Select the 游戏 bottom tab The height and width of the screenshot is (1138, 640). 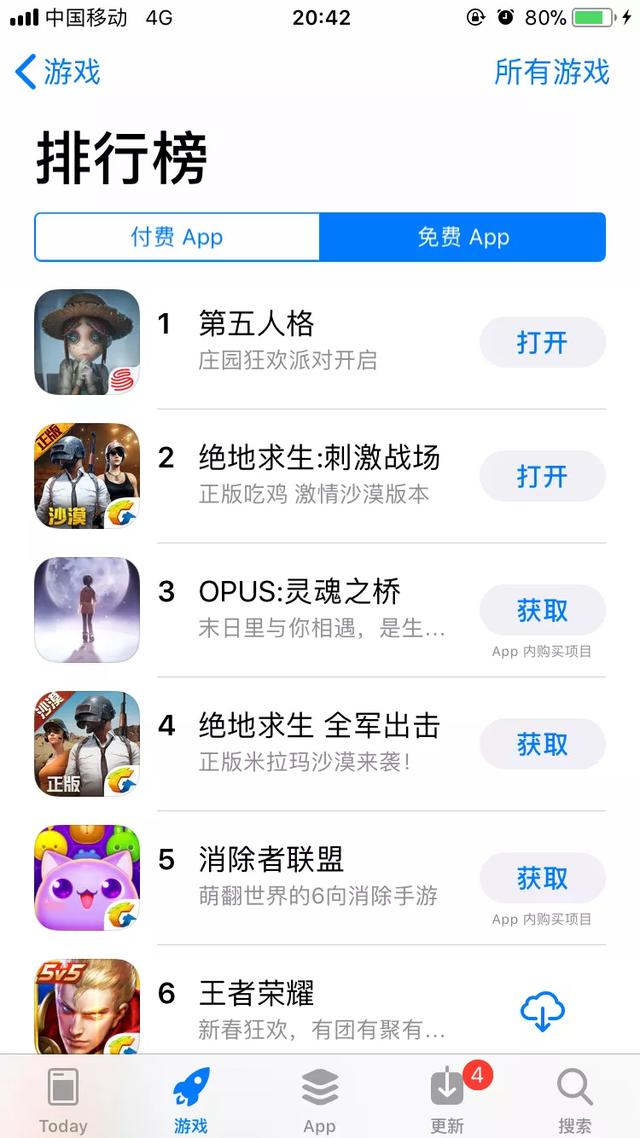tap(191, 1100)
